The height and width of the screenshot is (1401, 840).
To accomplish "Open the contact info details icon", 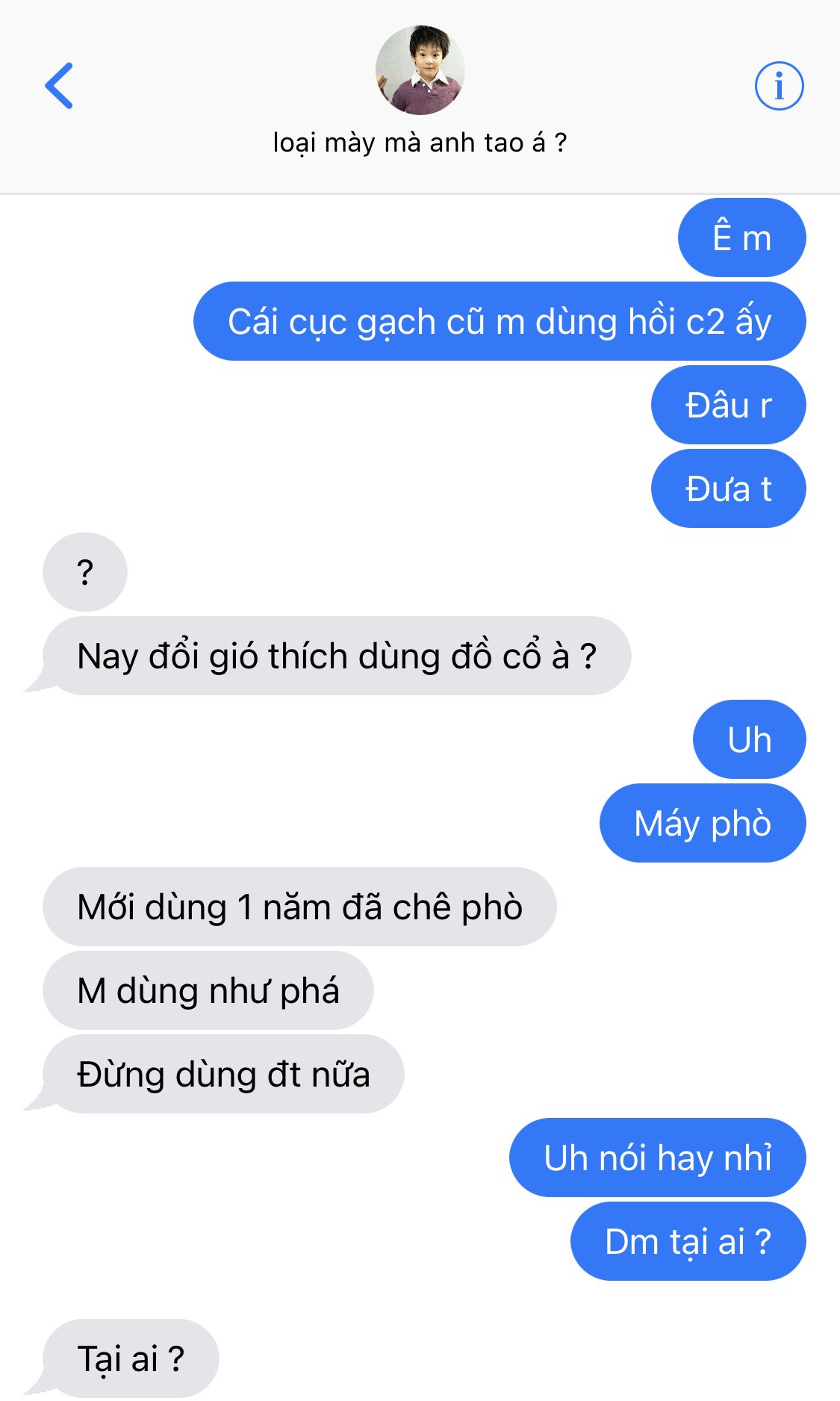I will point(779,86).
